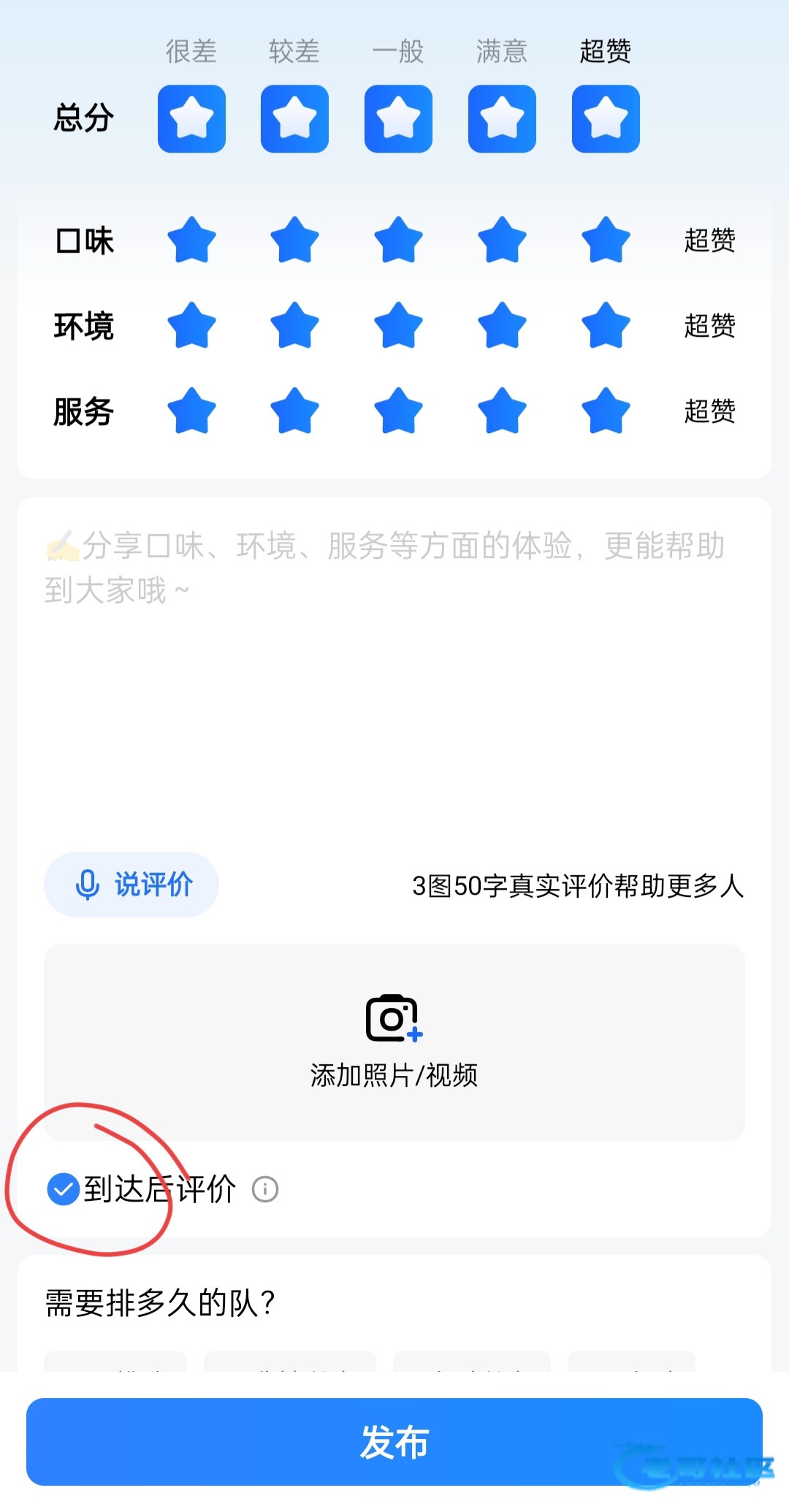The width and height of the screenshot is (789, 1512).
Task: Rate 口味 with five stars
Action: coord(606,240)
